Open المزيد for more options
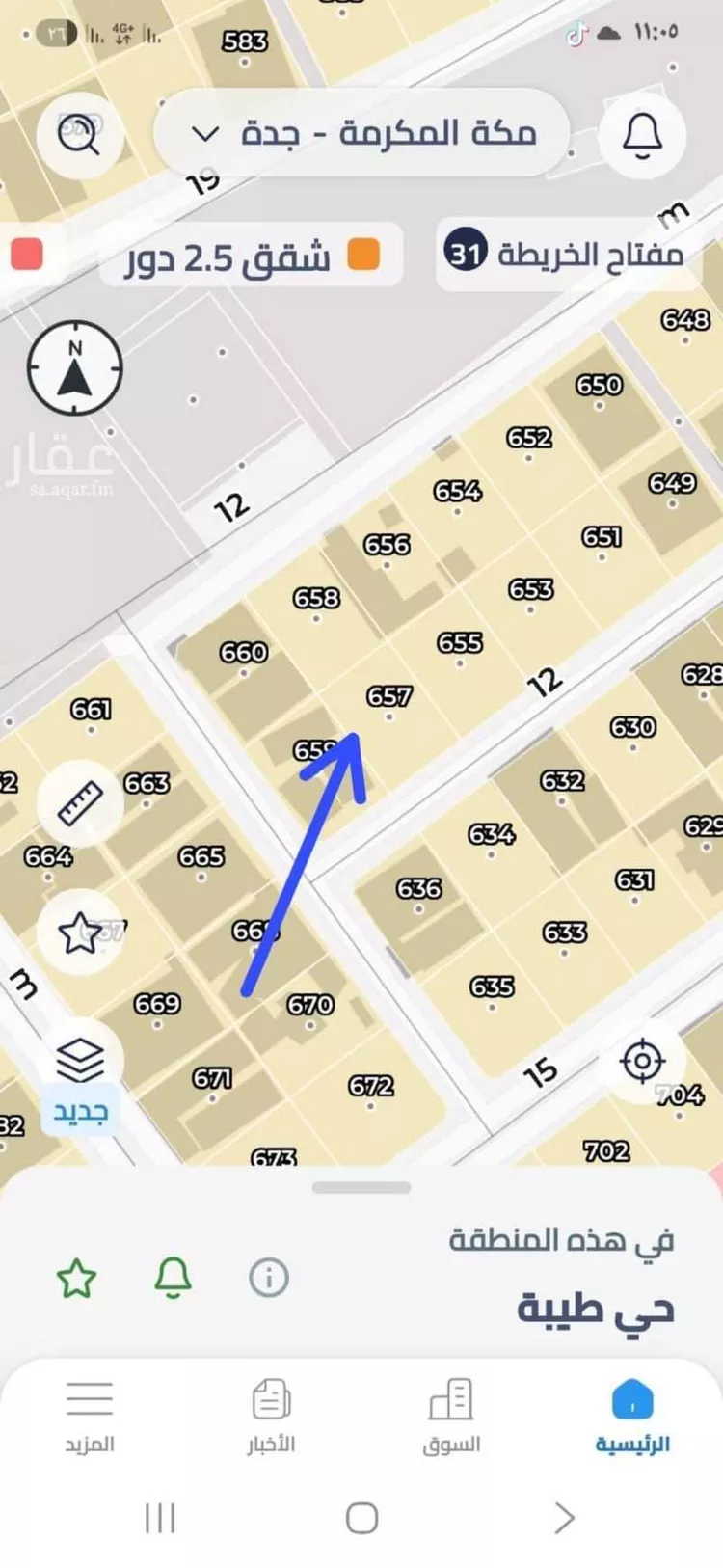 tap(90, 1418)
